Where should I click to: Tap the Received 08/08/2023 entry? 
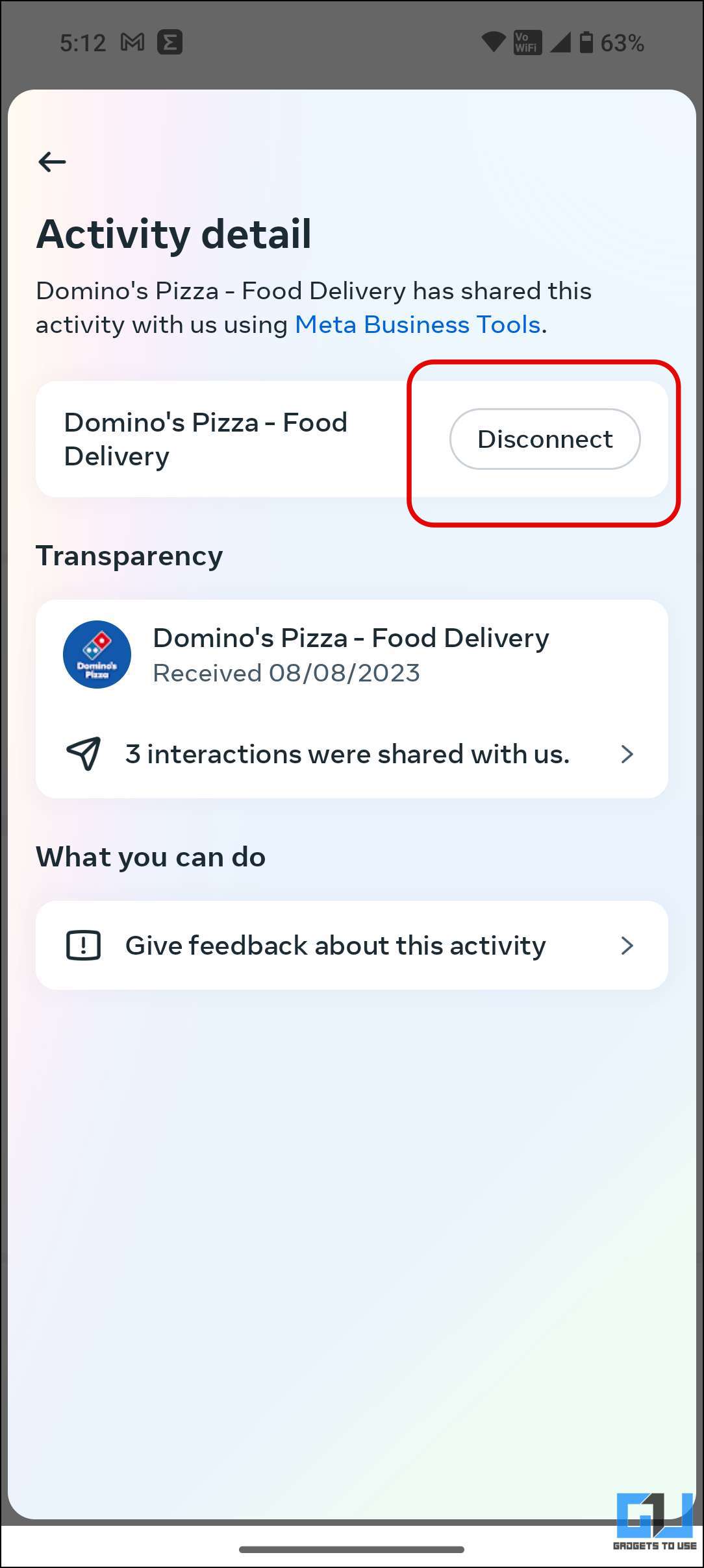287,673
